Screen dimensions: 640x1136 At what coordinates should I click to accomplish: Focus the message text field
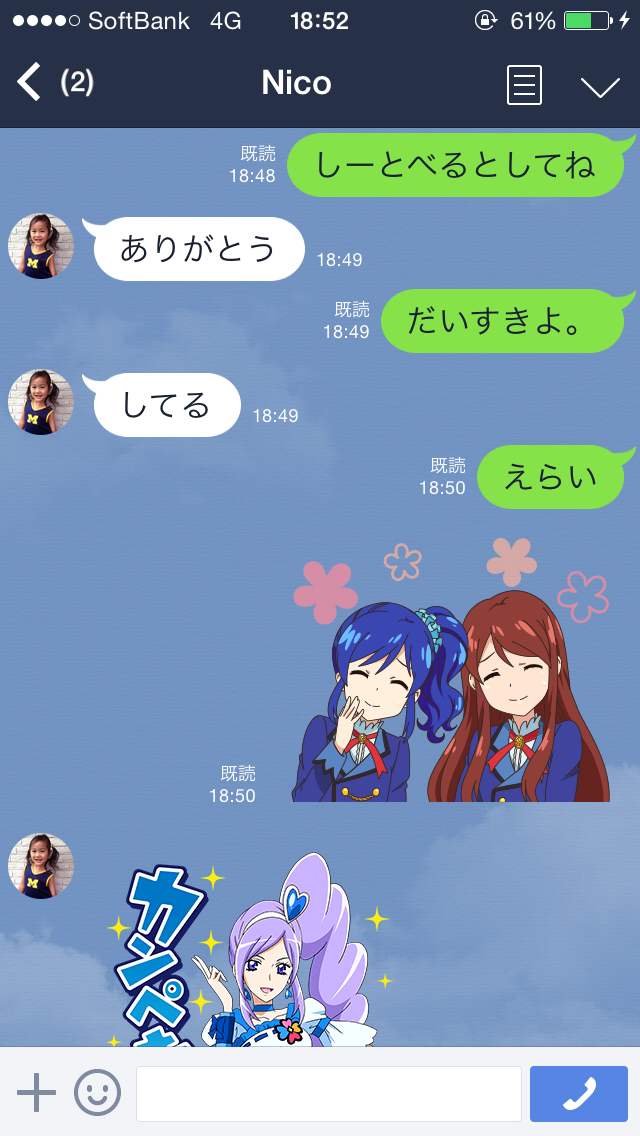(328, 1093)
